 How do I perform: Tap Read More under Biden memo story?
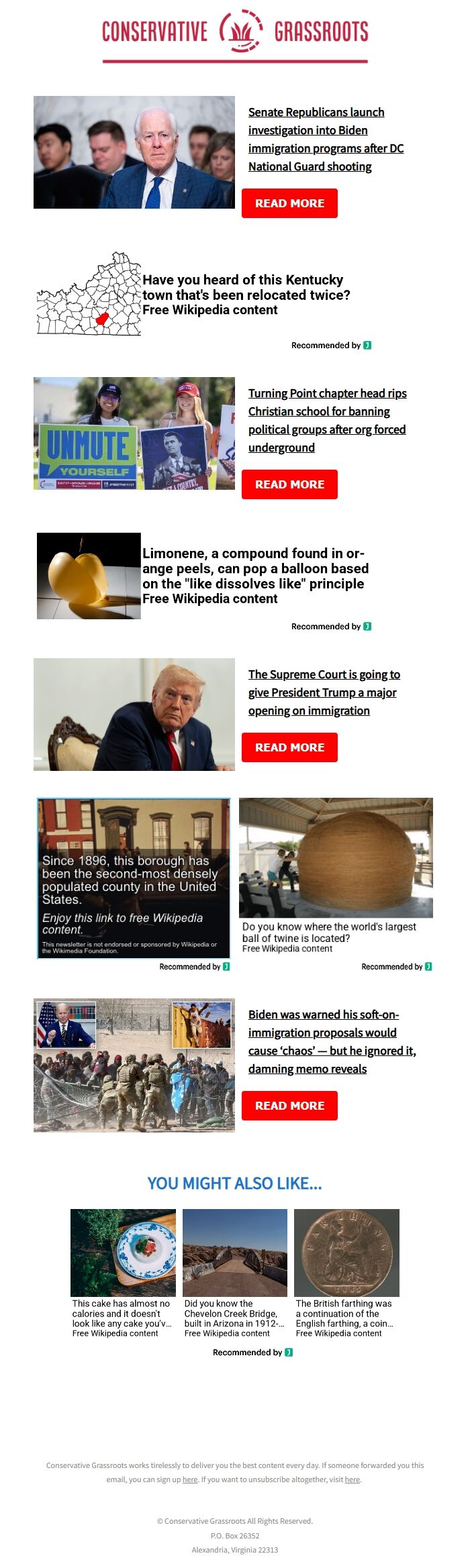point(289,1106)
